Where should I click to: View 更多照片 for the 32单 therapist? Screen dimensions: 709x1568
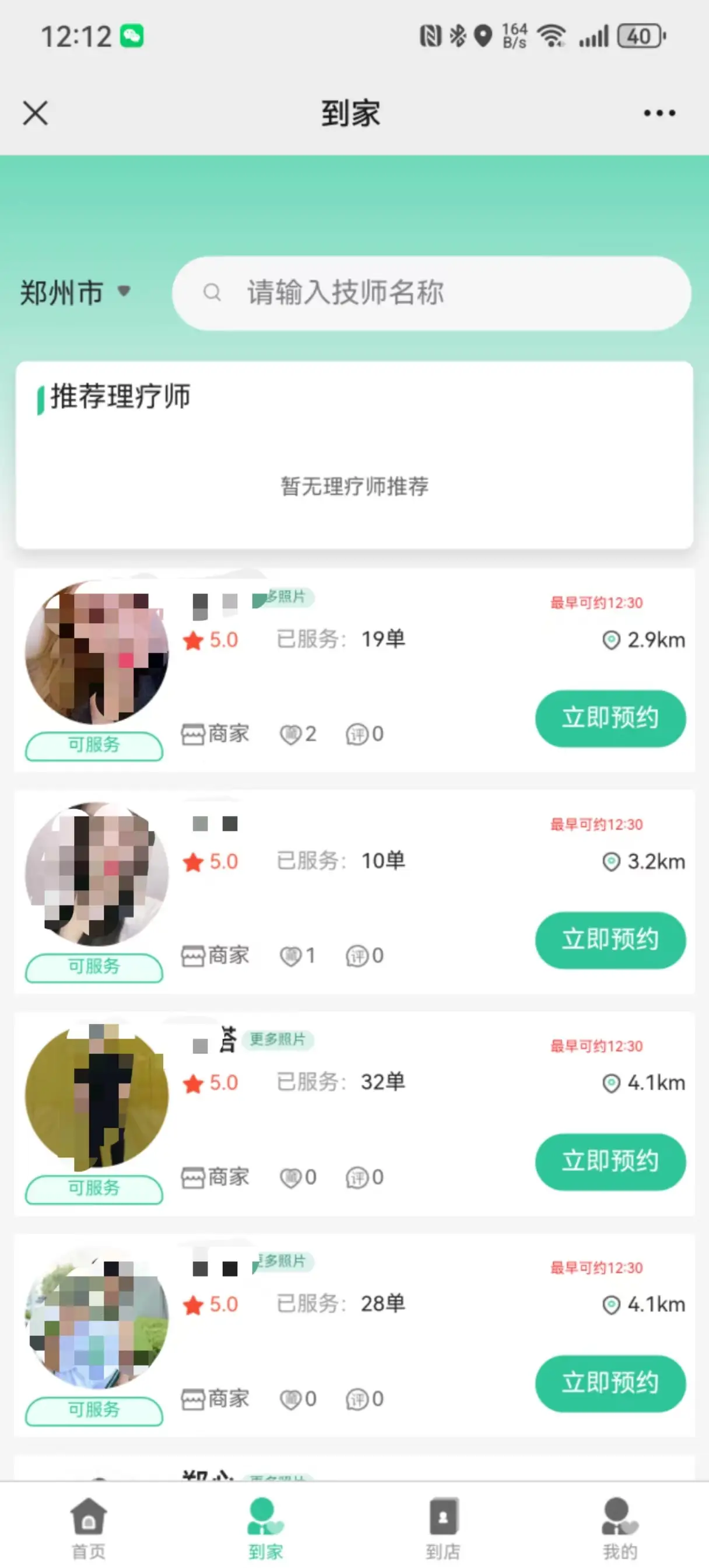tap(278, 1040)
